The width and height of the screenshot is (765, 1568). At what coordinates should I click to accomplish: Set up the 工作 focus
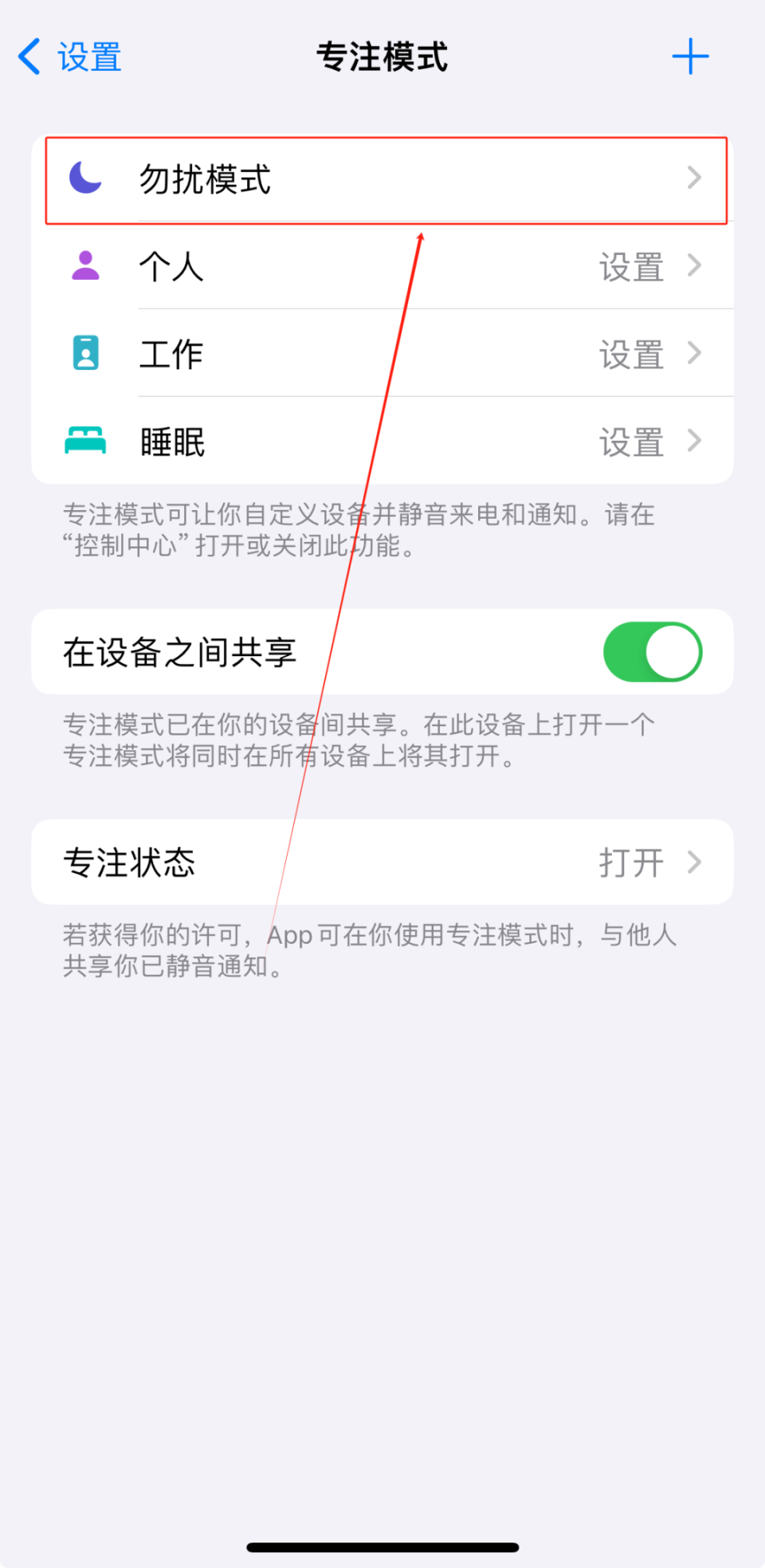(382, 353)
